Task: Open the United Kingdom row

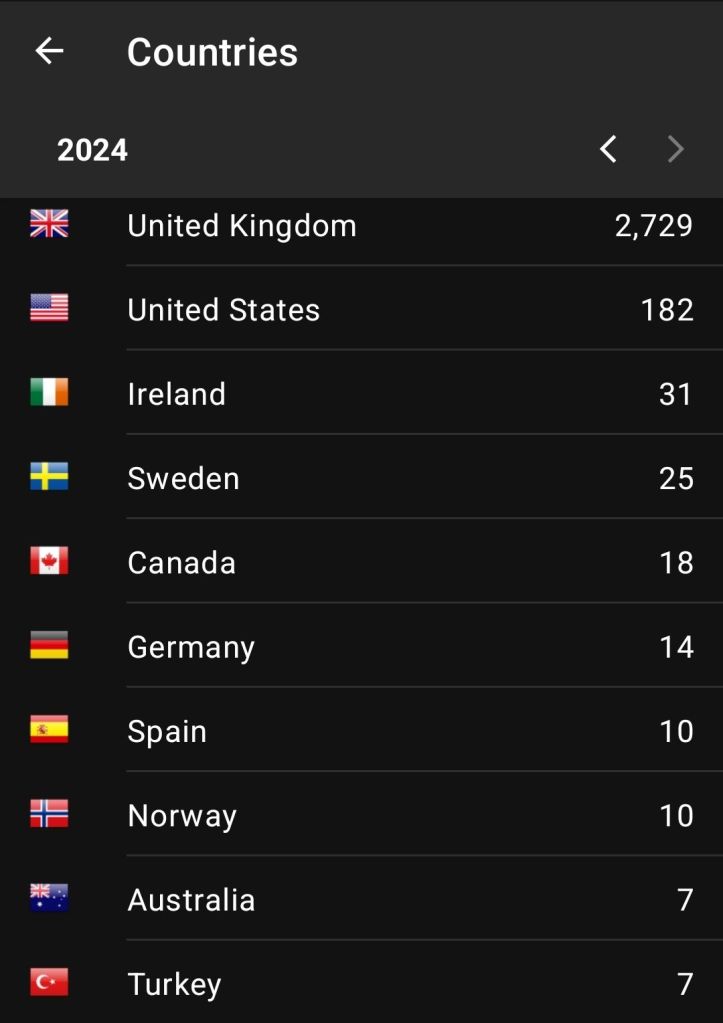Action: (361, 226)
